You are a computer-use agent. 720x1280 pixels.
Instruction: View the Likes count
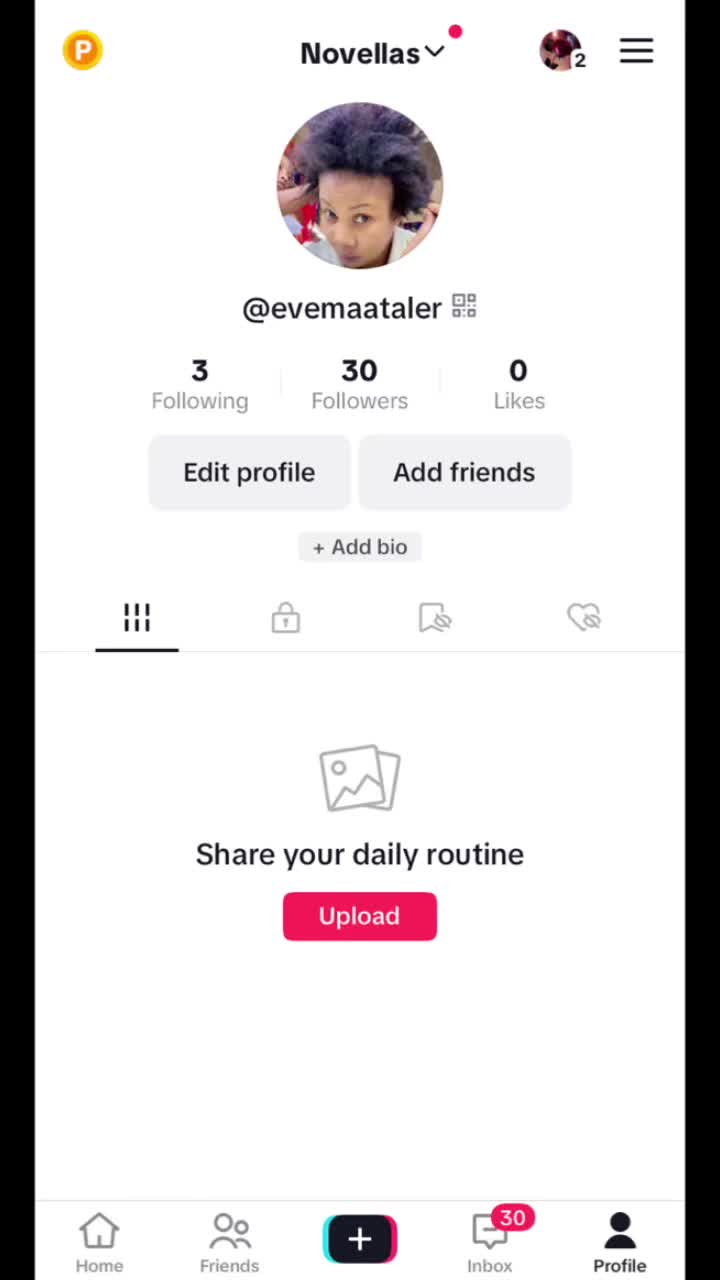(518, 385)
